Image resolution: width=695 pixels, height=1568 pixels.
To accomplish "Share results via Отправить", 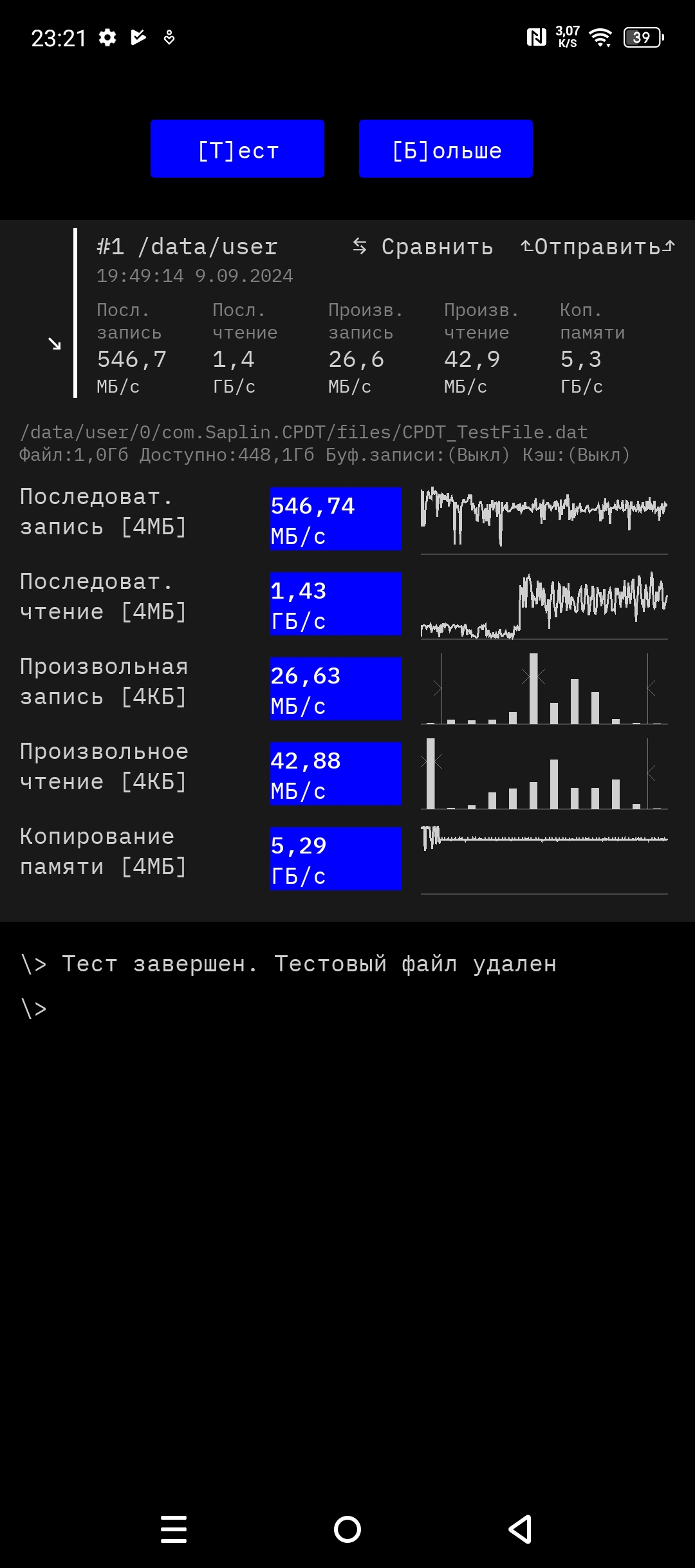I will click(597, 247).
